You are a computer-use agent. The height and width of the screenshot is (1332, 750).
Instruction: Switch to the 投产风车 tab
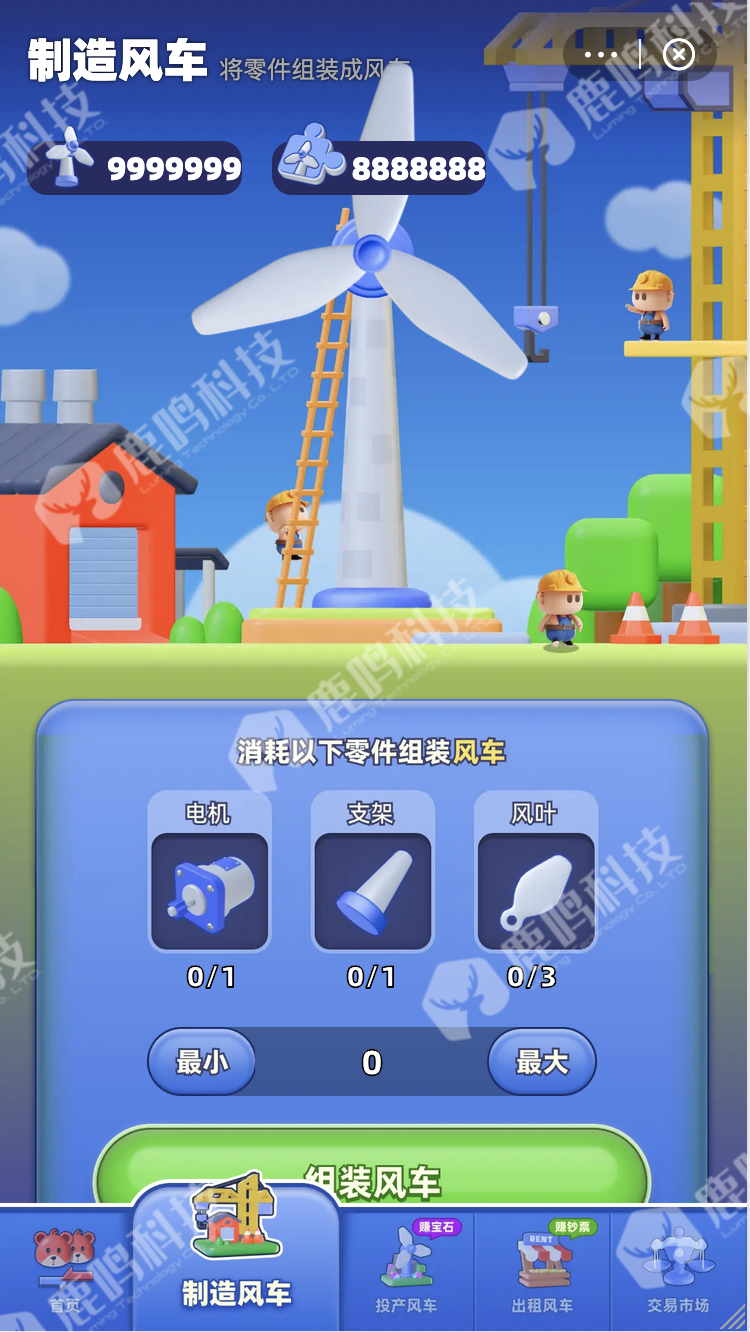(407, 1270)
